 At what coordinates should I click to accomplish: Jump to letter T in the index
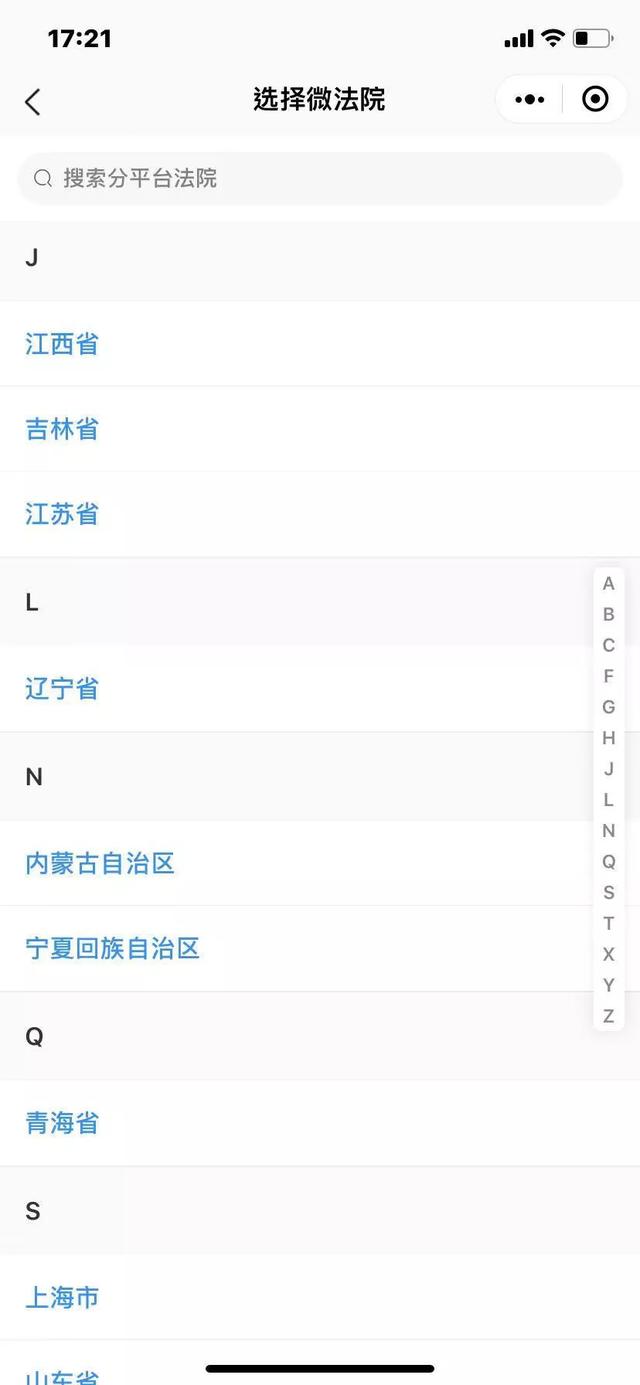608,923
